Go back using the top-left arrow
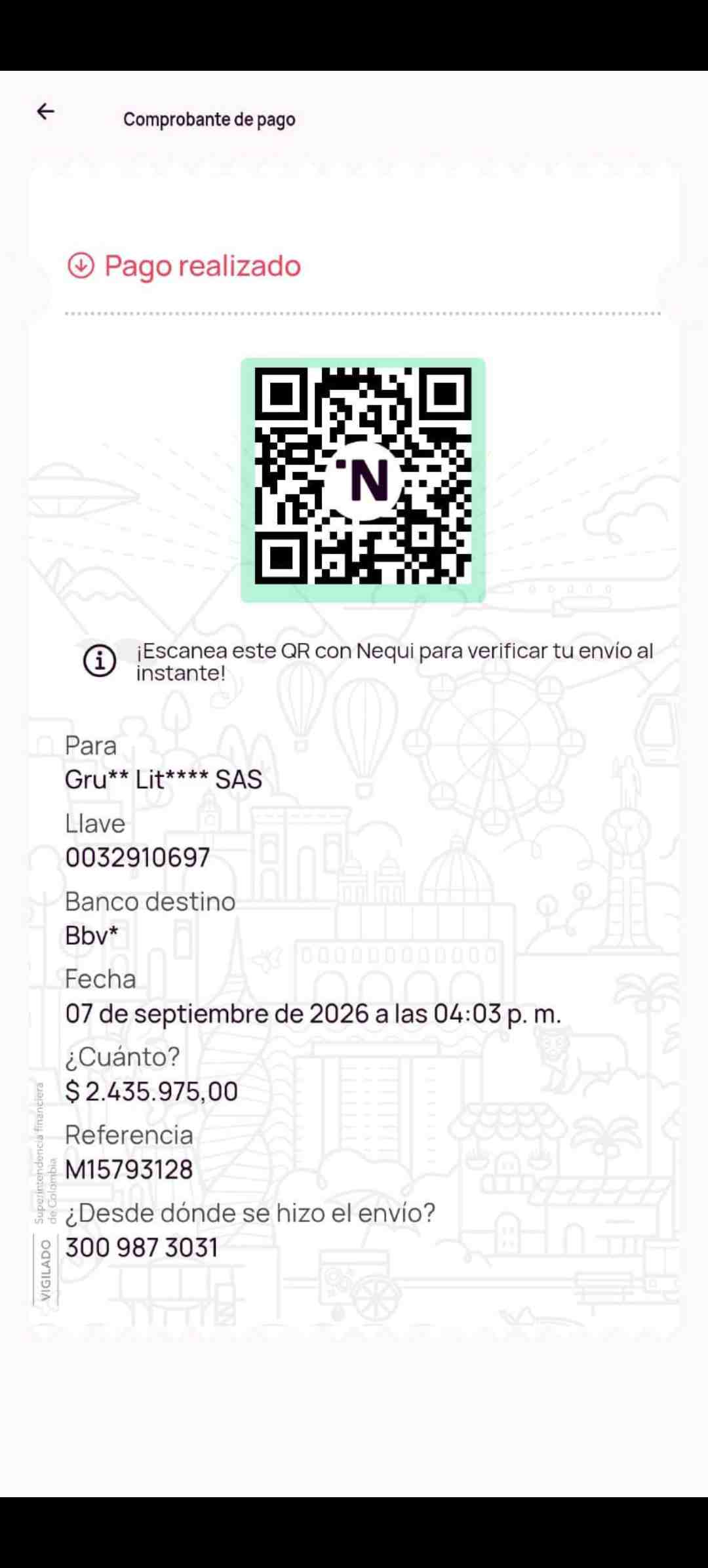 coord(45,112)
